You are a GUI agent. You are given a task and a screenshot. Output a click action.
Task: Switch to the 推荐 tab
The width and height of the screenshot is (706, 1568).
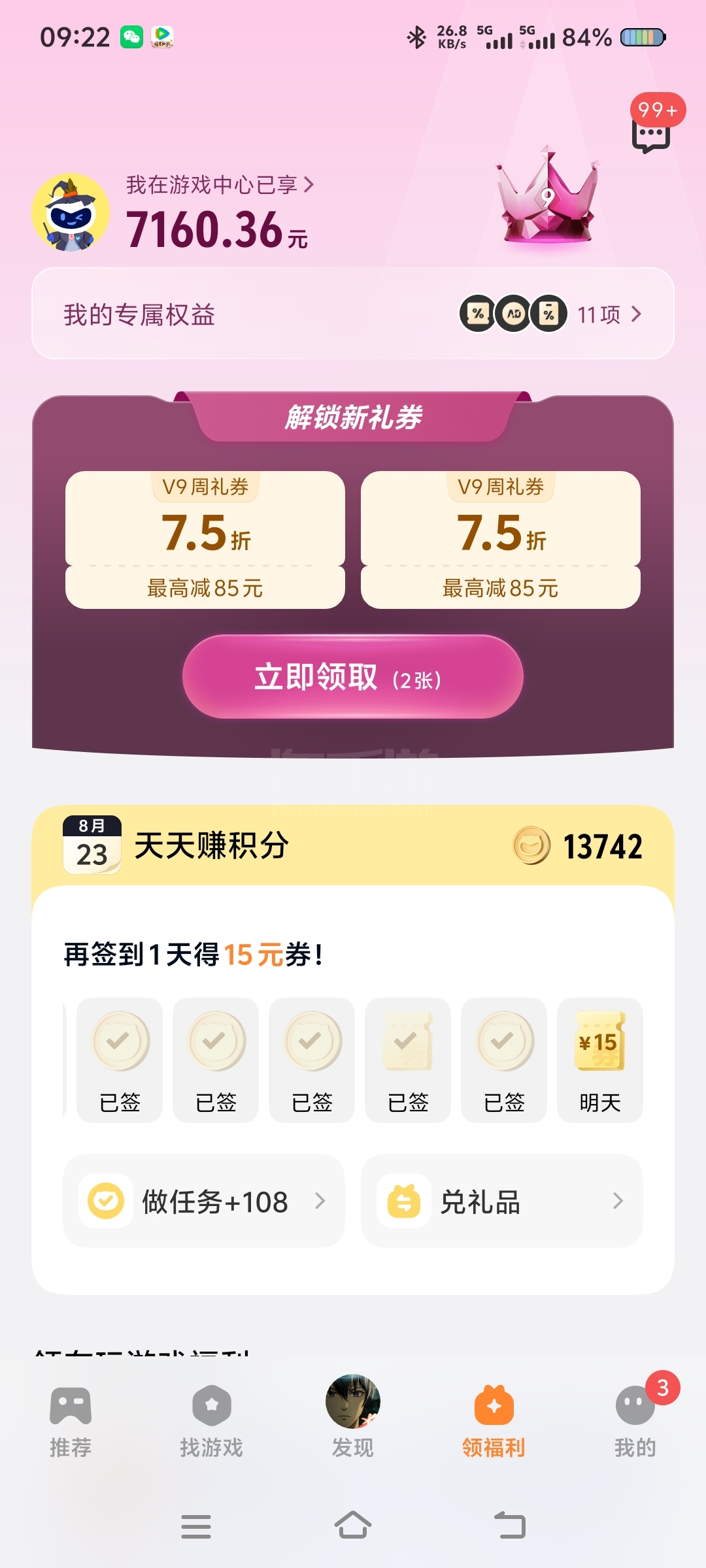pyautogui.click(x=71, y=1422)
